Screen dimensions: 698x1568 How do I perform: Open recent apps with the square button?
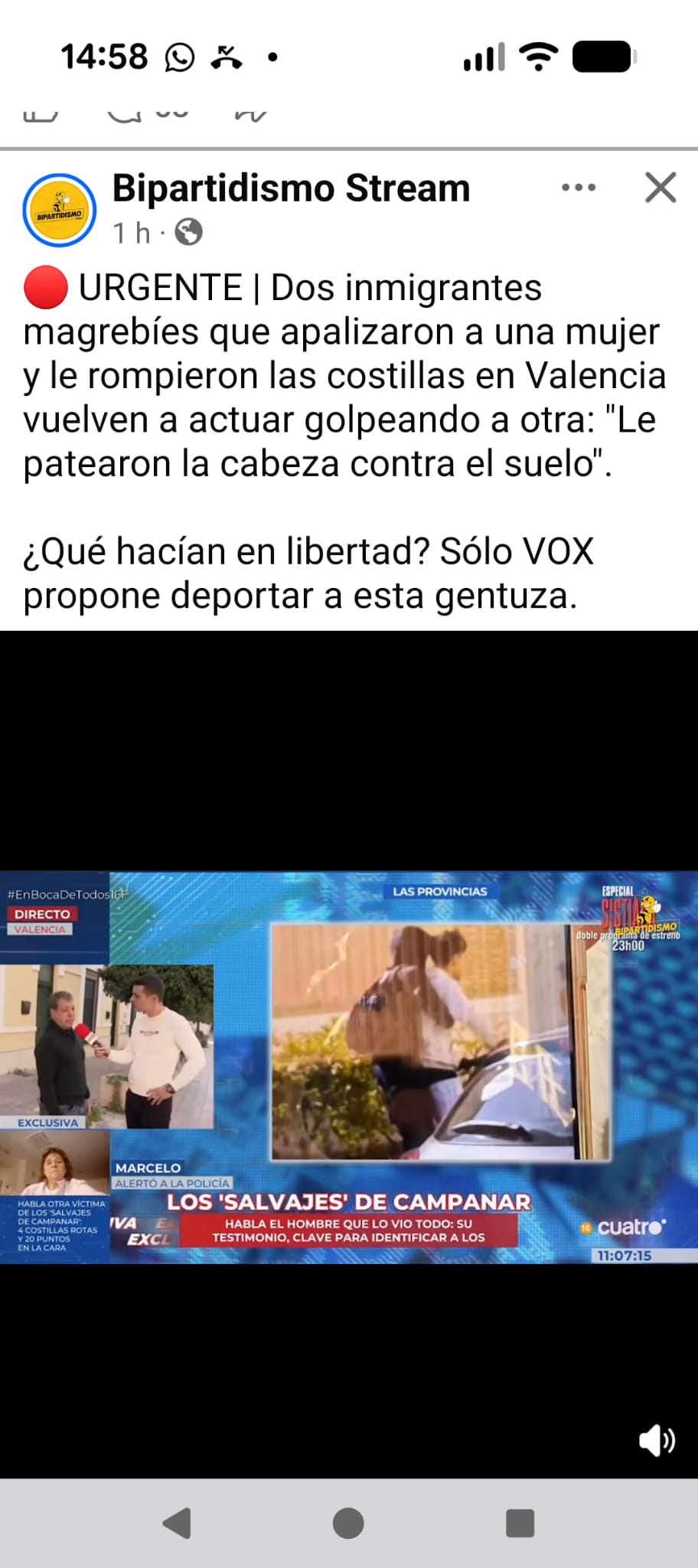click(x=520, y=1523)
